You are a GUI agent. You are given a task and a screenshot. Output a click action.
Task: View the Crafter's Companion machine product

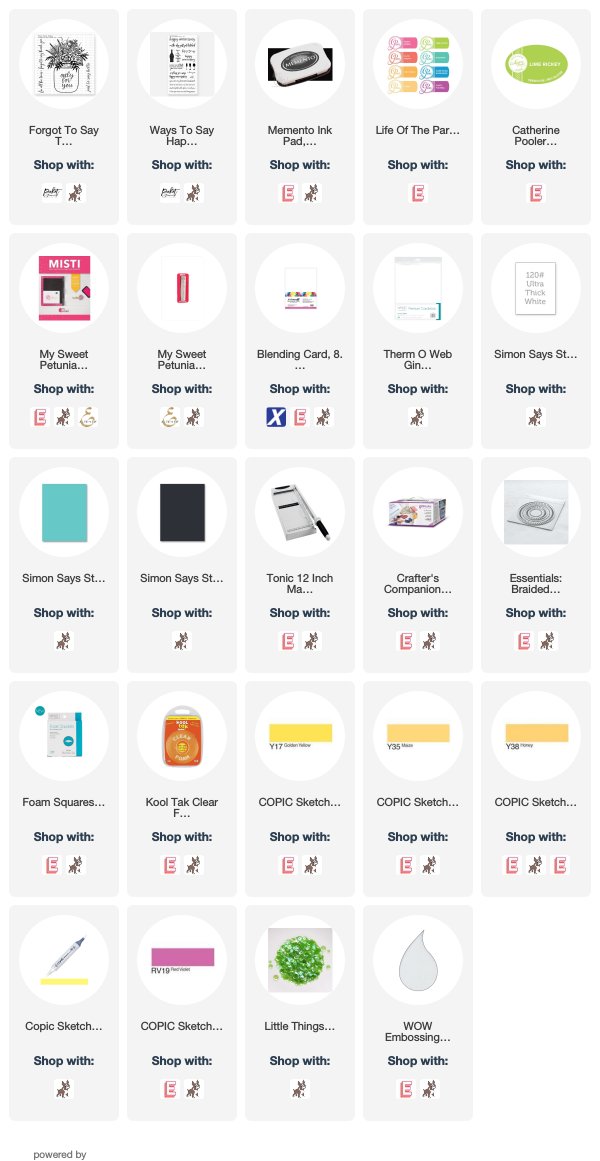418,512
